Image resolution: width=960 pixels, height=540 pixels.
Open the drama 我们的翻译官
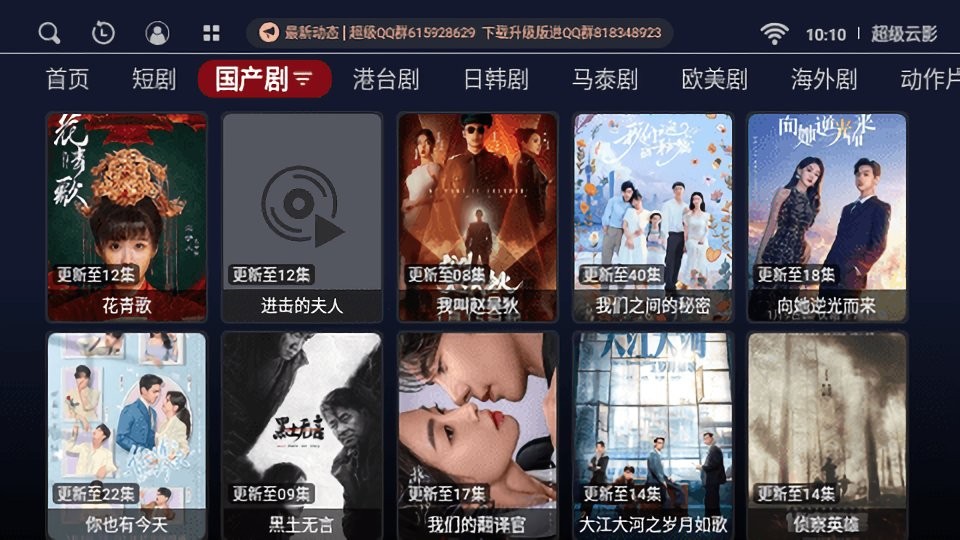[478, 436]
